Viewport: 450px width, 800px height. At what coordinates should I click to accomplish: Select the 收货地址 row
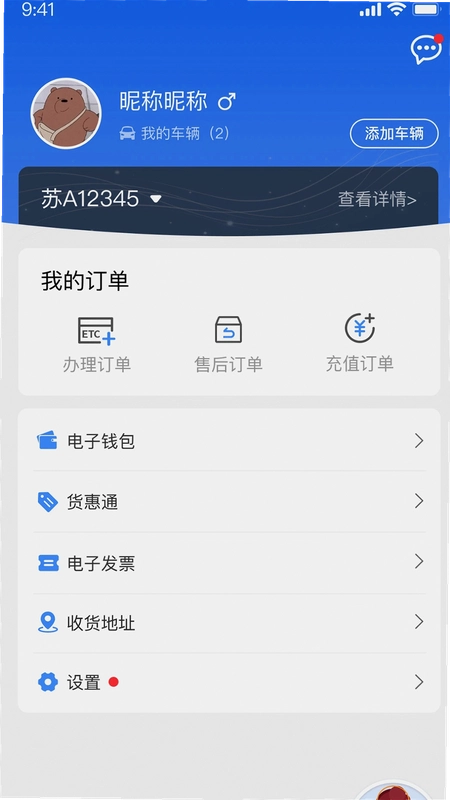click(x=229, y=623)
